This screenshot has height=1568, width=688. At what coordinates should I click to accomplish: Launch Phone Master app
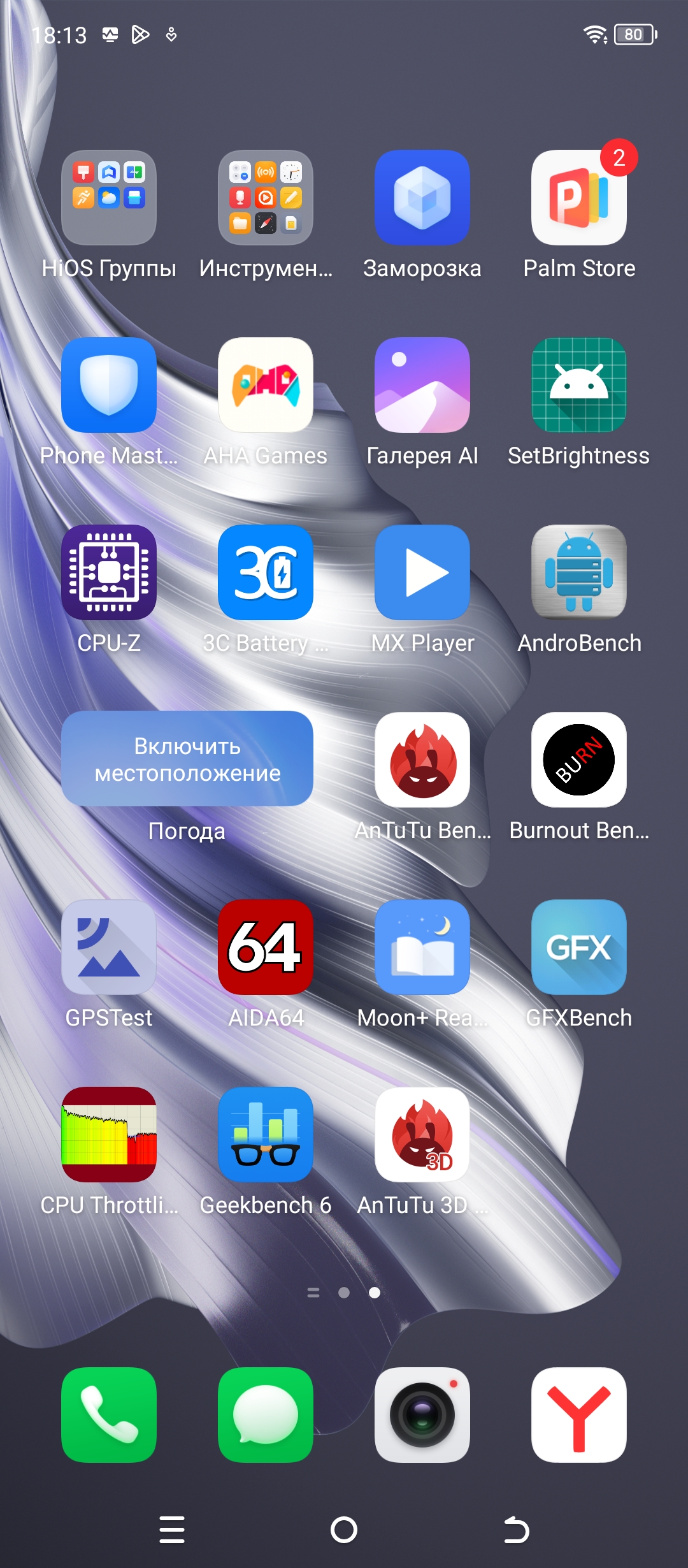coord(109,385)
